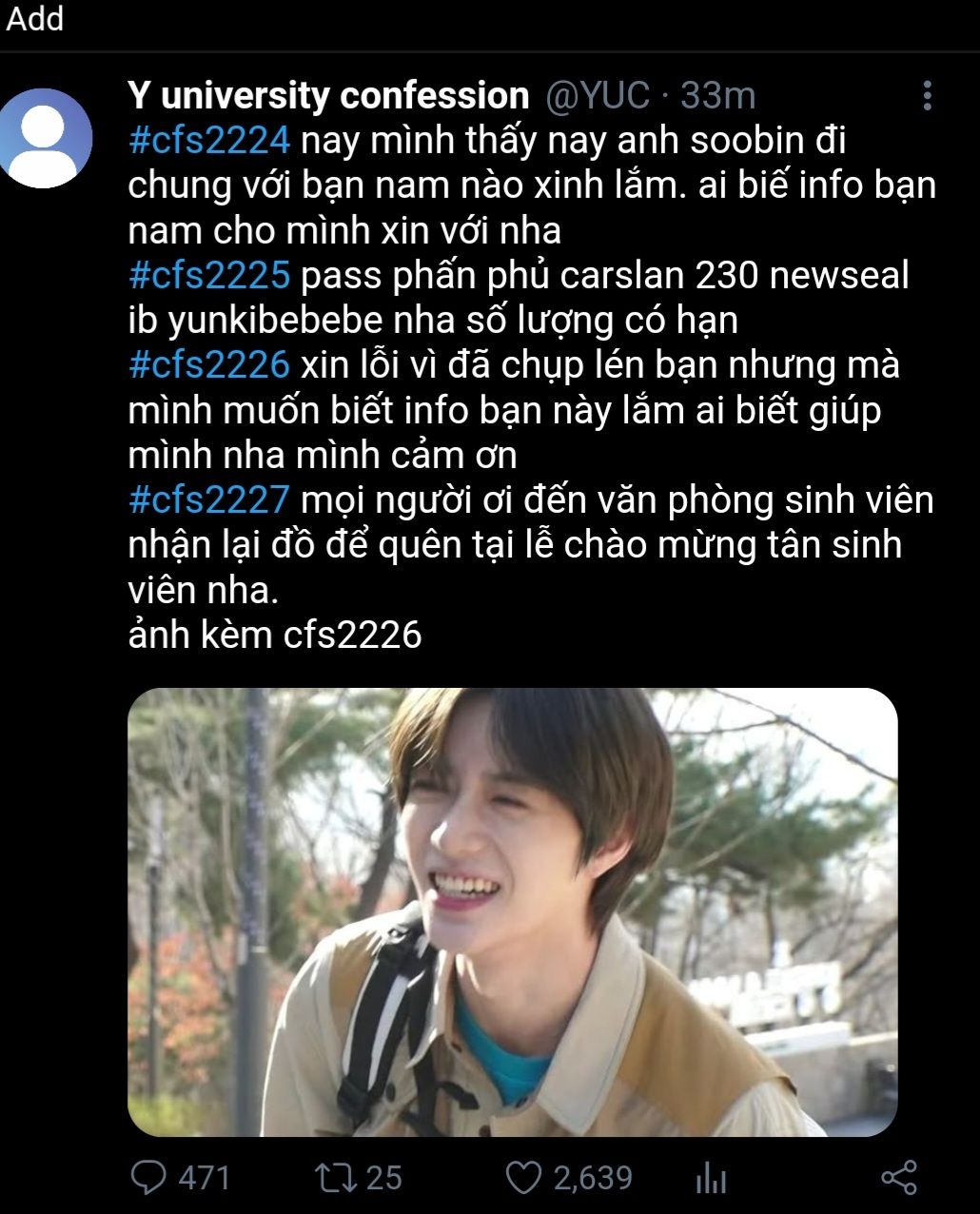
Task: View the tweet's analytics chart icon
Action: click(711, 1178)
